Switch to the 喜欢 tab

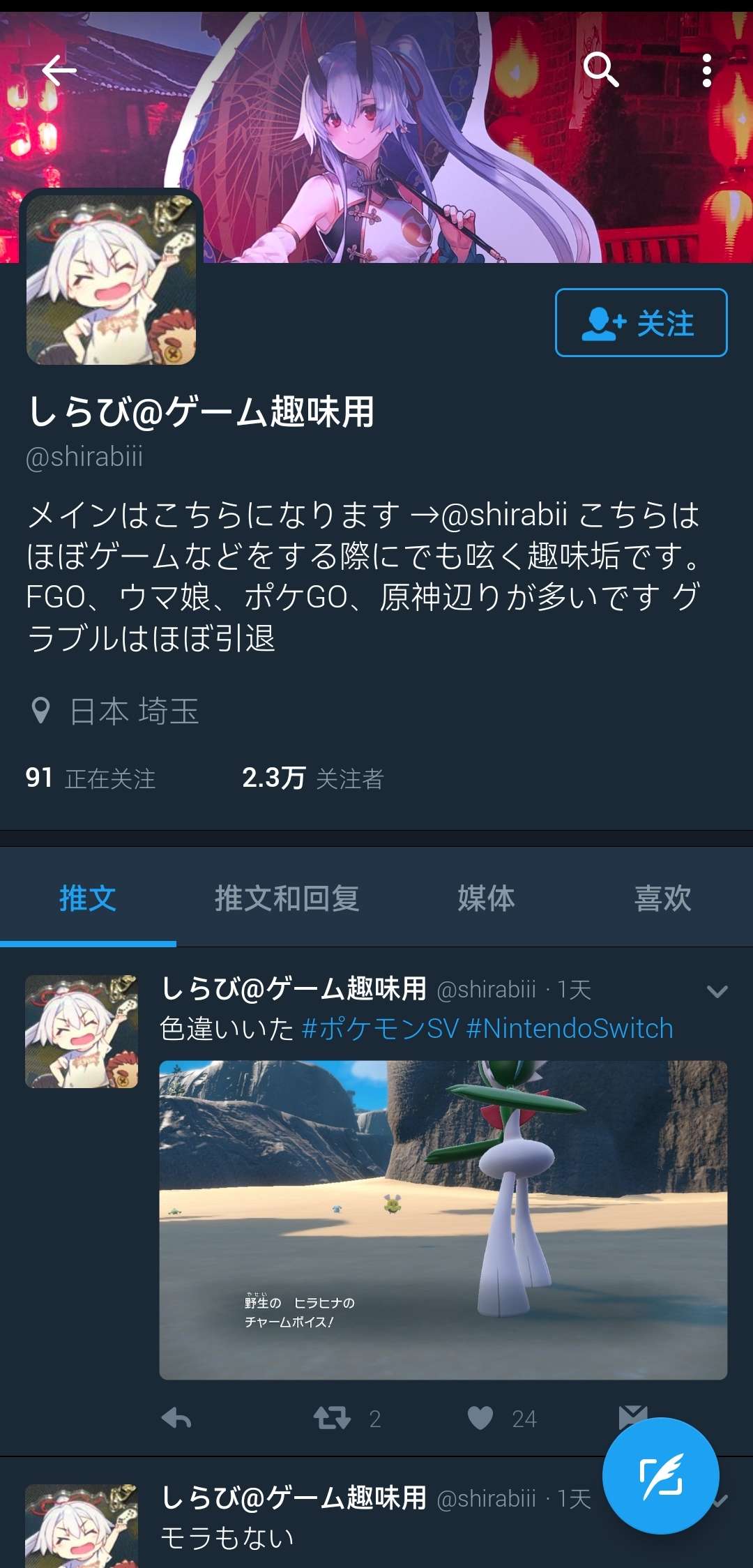click(662, 898)
